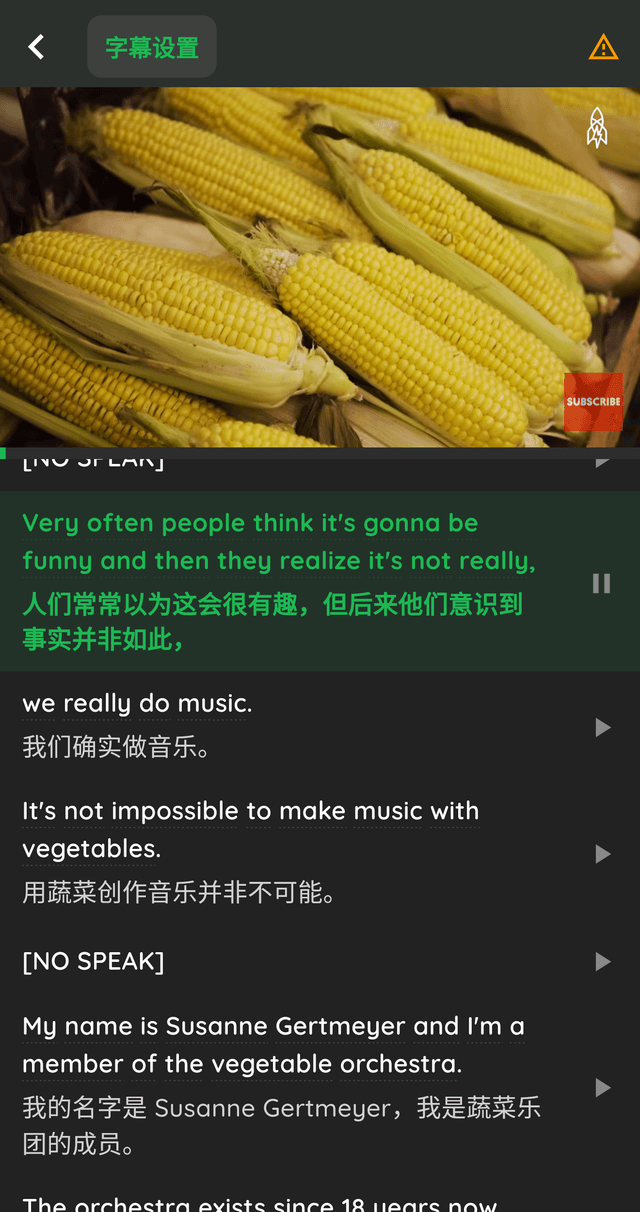Image resolution: width=640 pixels, height=1212 pixels.
Task: Tap the orange warning triangle icon
Action: (x=603, y=47)
